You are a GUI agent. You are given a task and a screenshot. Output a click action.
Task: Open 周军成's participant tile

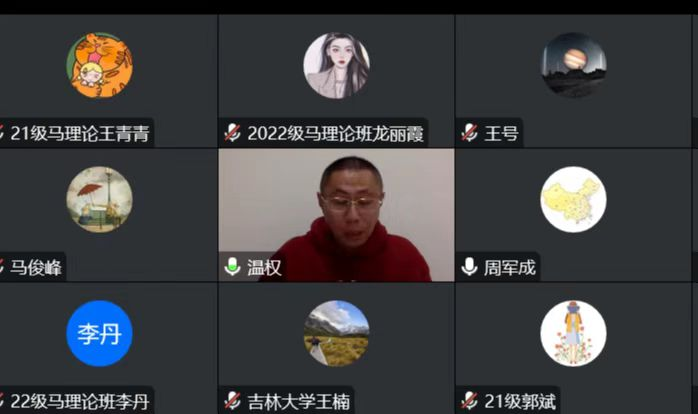[x=573, y=214]
